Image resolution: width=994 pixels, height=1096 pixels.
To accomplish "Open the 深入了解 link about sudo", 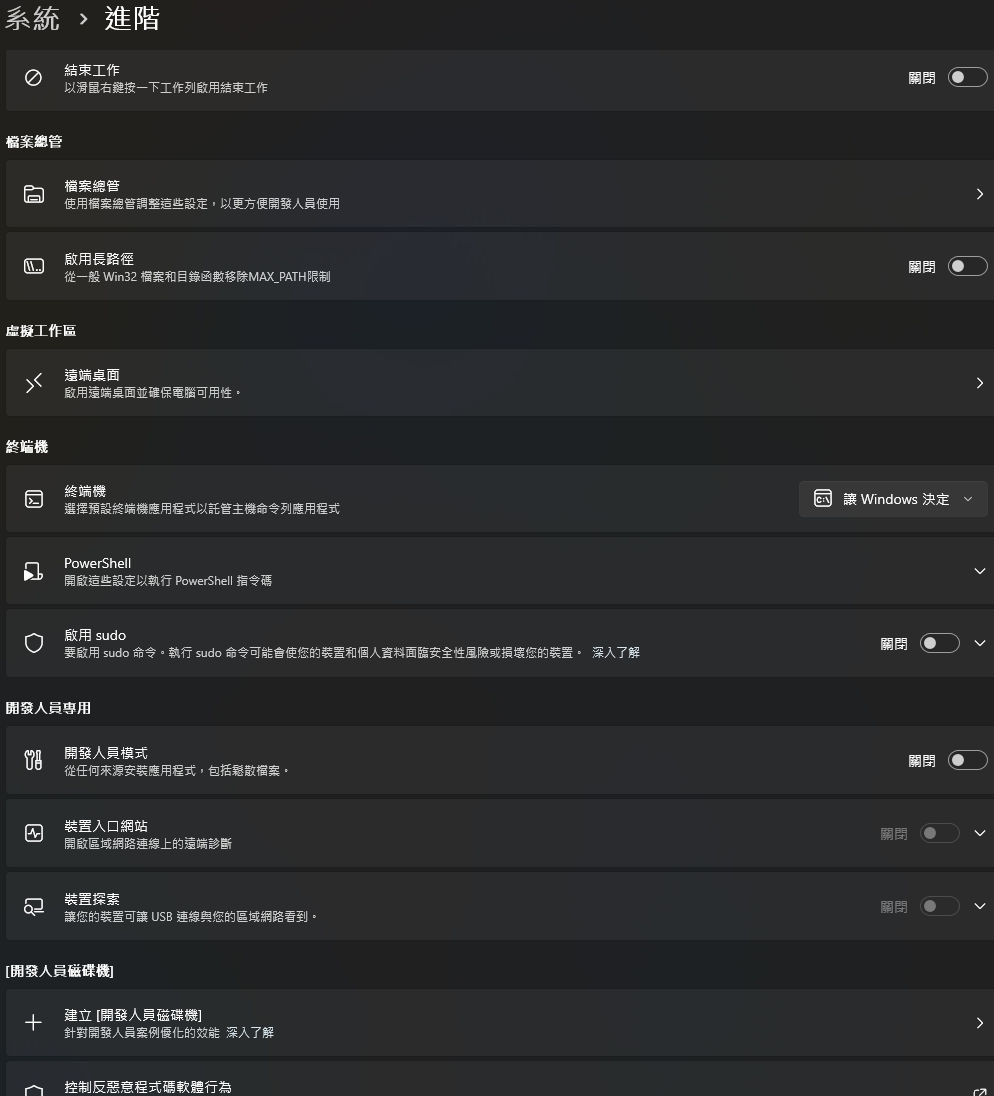I will pos(615,653).
